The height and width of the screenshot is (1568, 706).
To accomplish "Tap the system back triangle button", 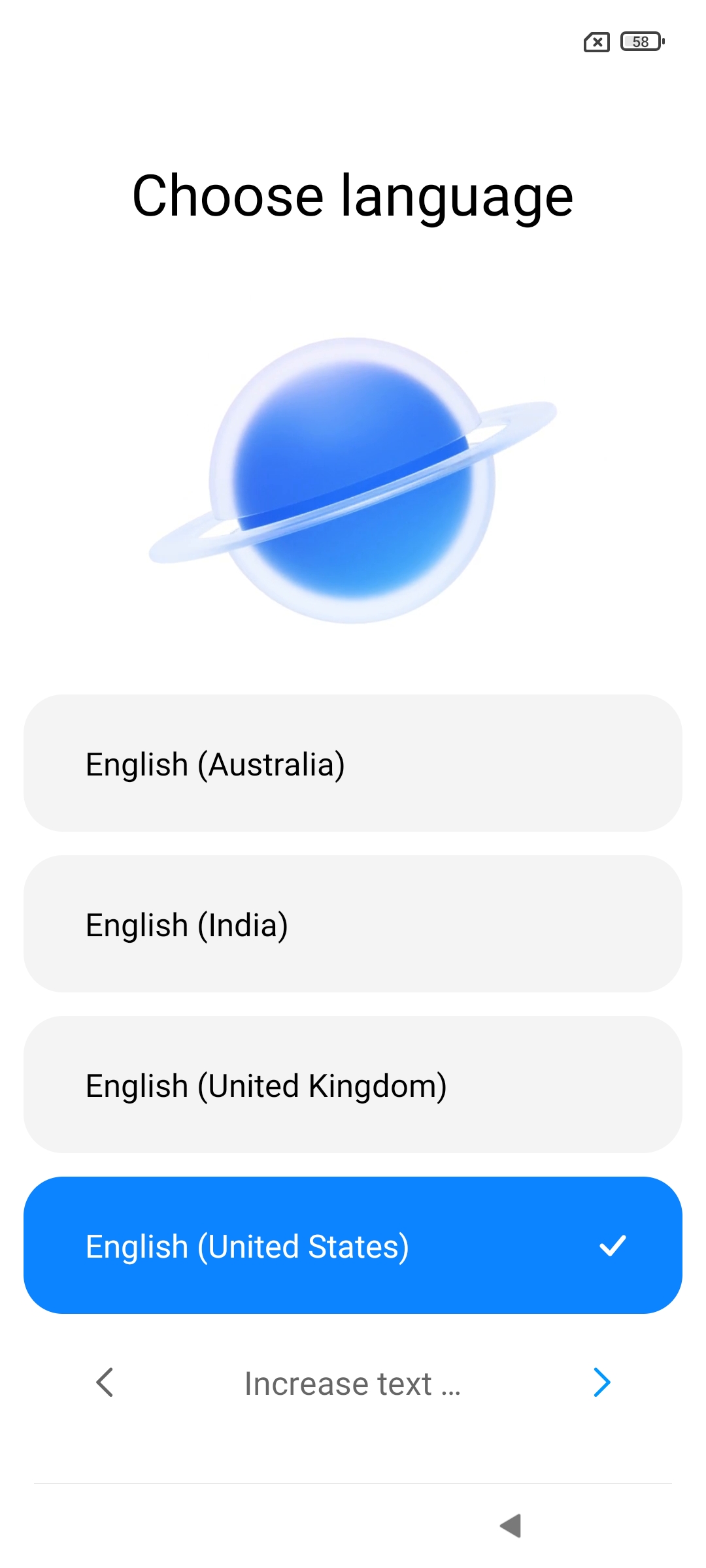I will [x=511, y=1526].
